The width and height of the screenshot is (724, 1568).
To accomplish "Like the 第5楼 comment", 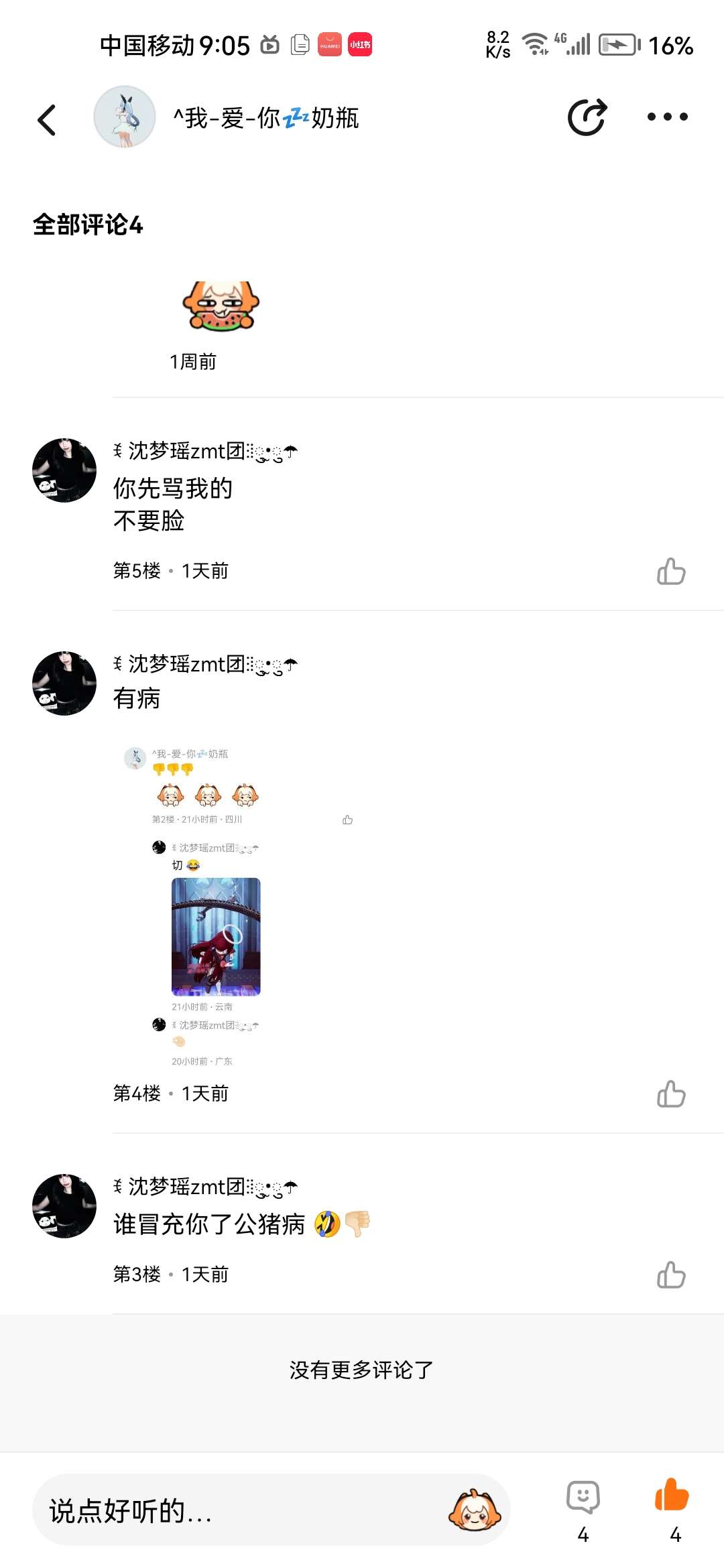I will tap(671, 572).
